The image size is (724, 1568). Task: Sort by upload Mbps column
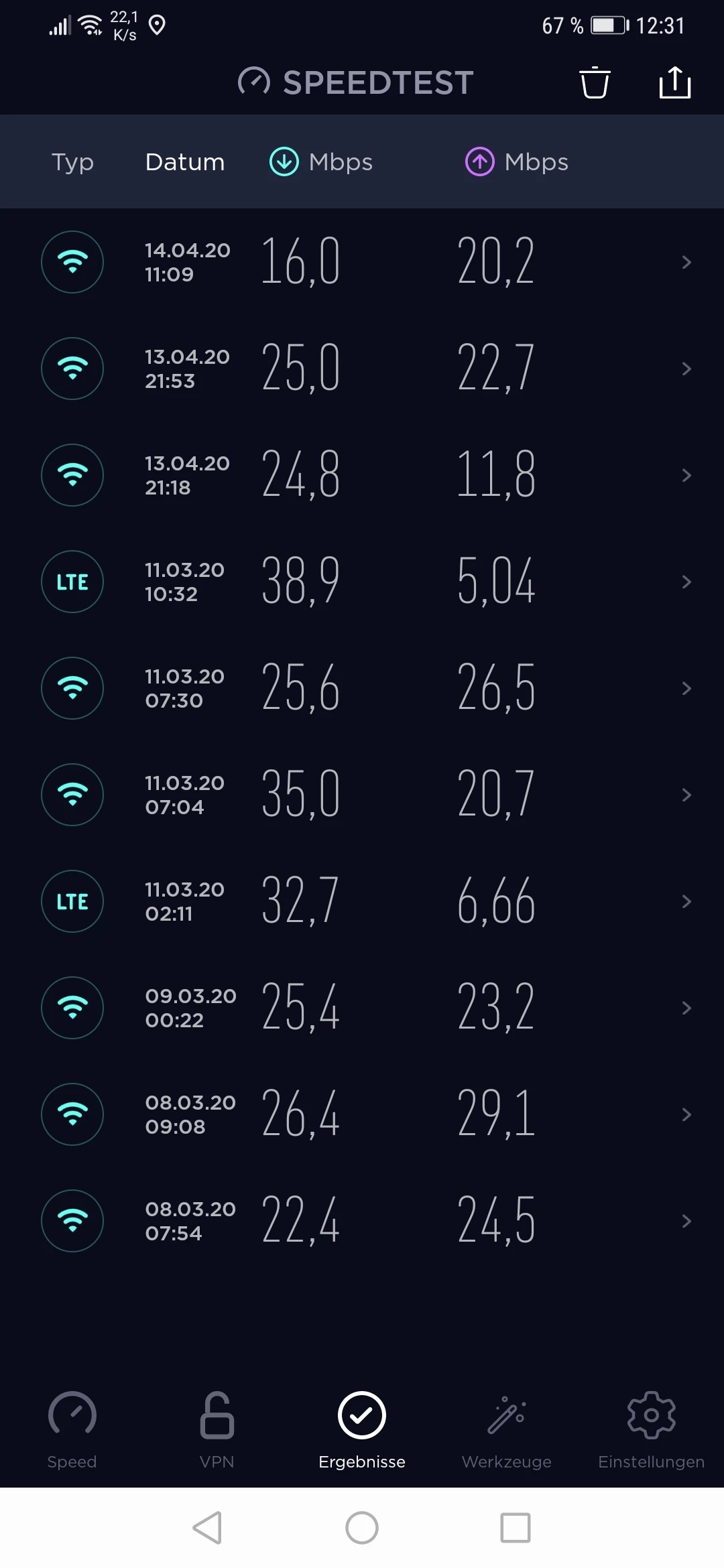[517, 162]
